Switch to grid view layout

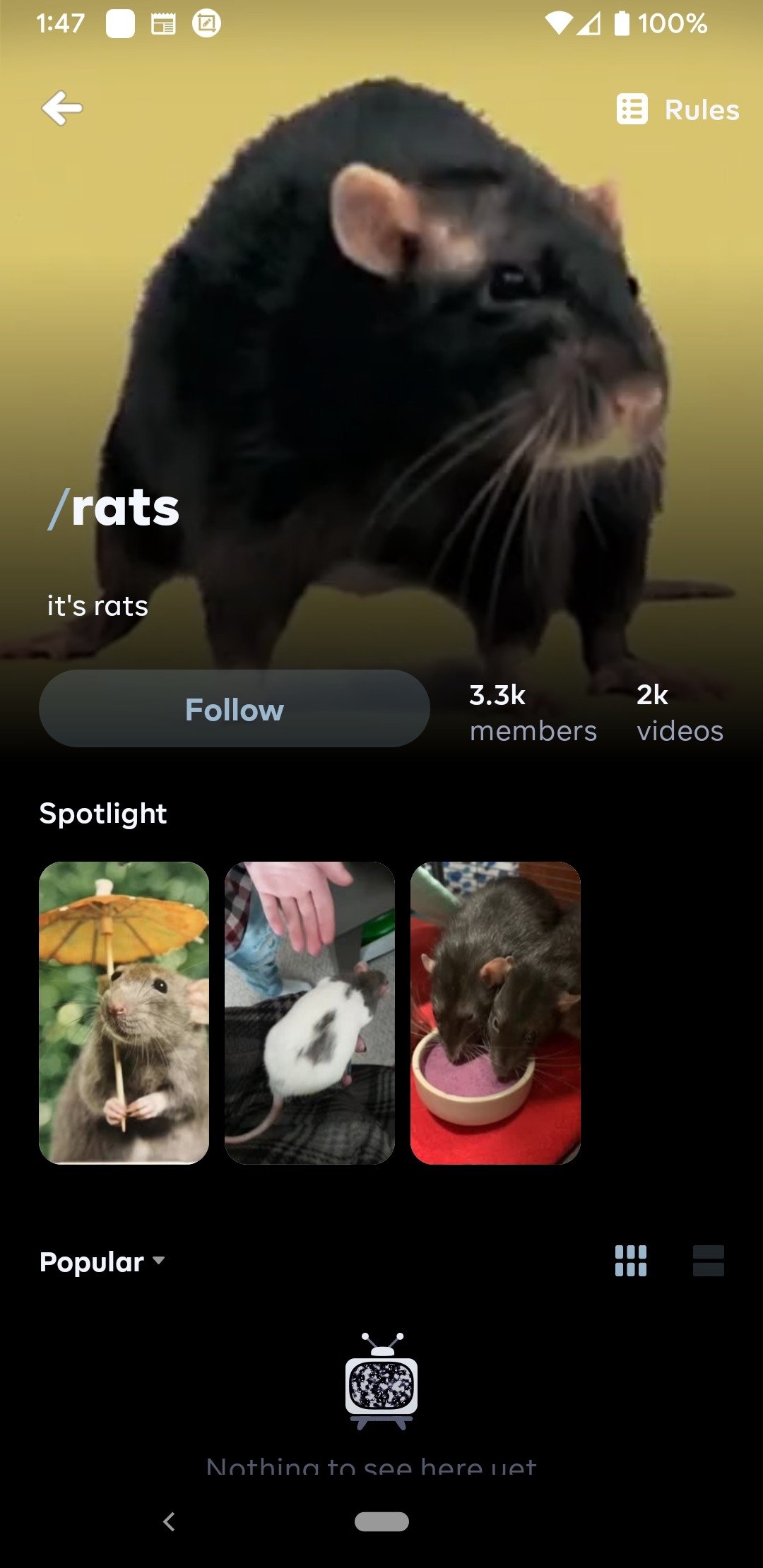[x=631, y=1261]
